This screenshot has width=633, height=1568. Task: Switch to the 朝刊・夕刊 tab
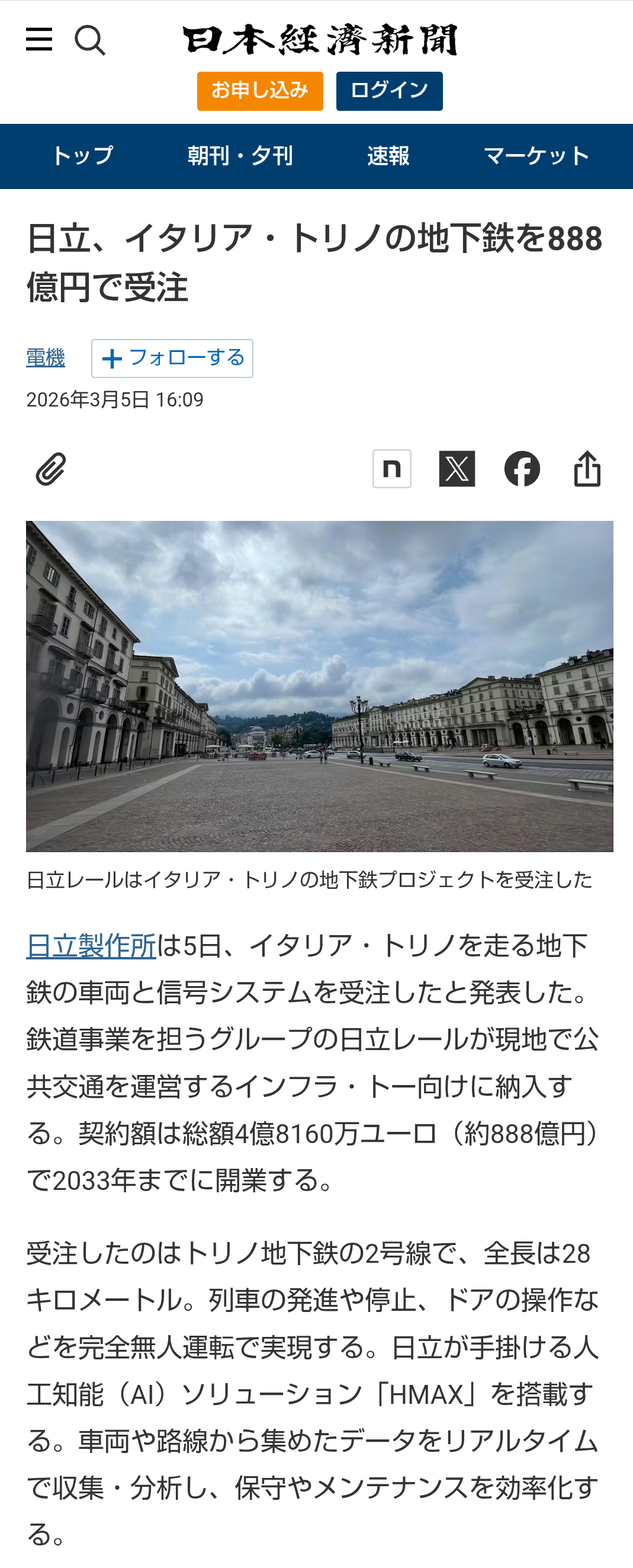[x=240, y=156]
